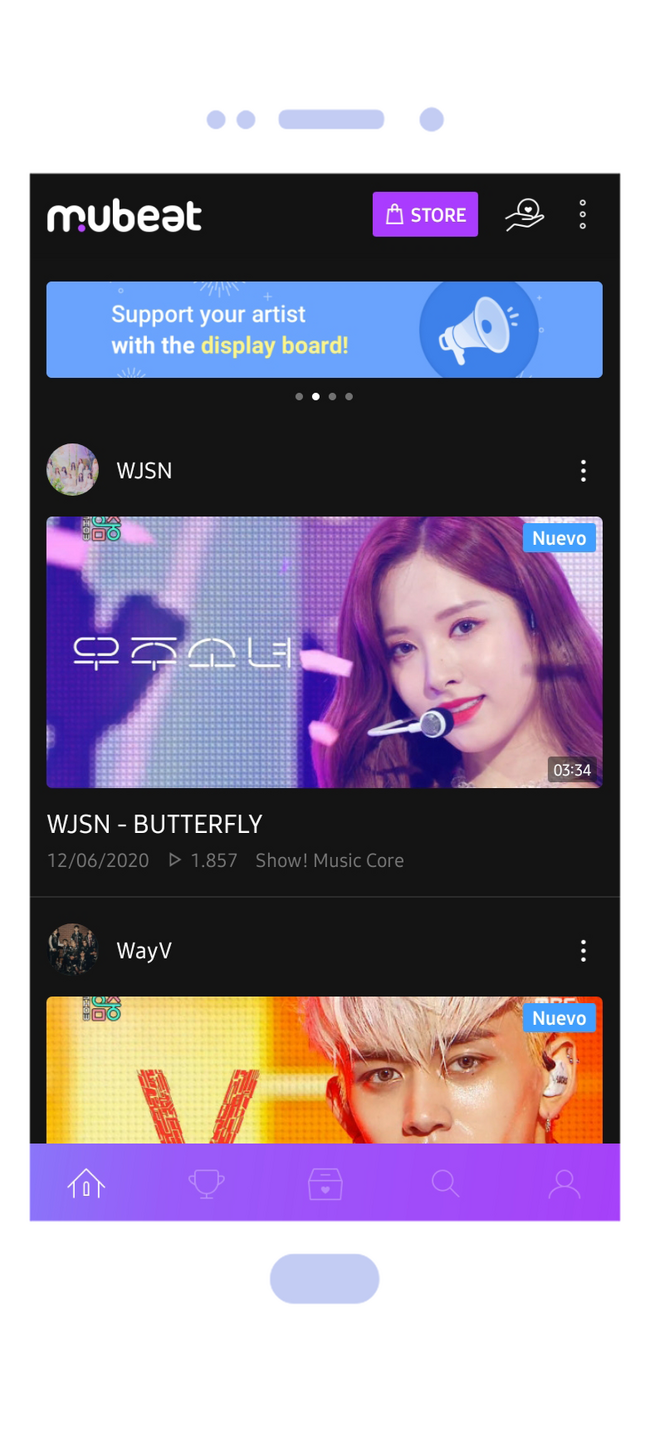Open the display board support banner
Image resolution: width=655 pixels, height=1440 pixels.
coord(324,329)
